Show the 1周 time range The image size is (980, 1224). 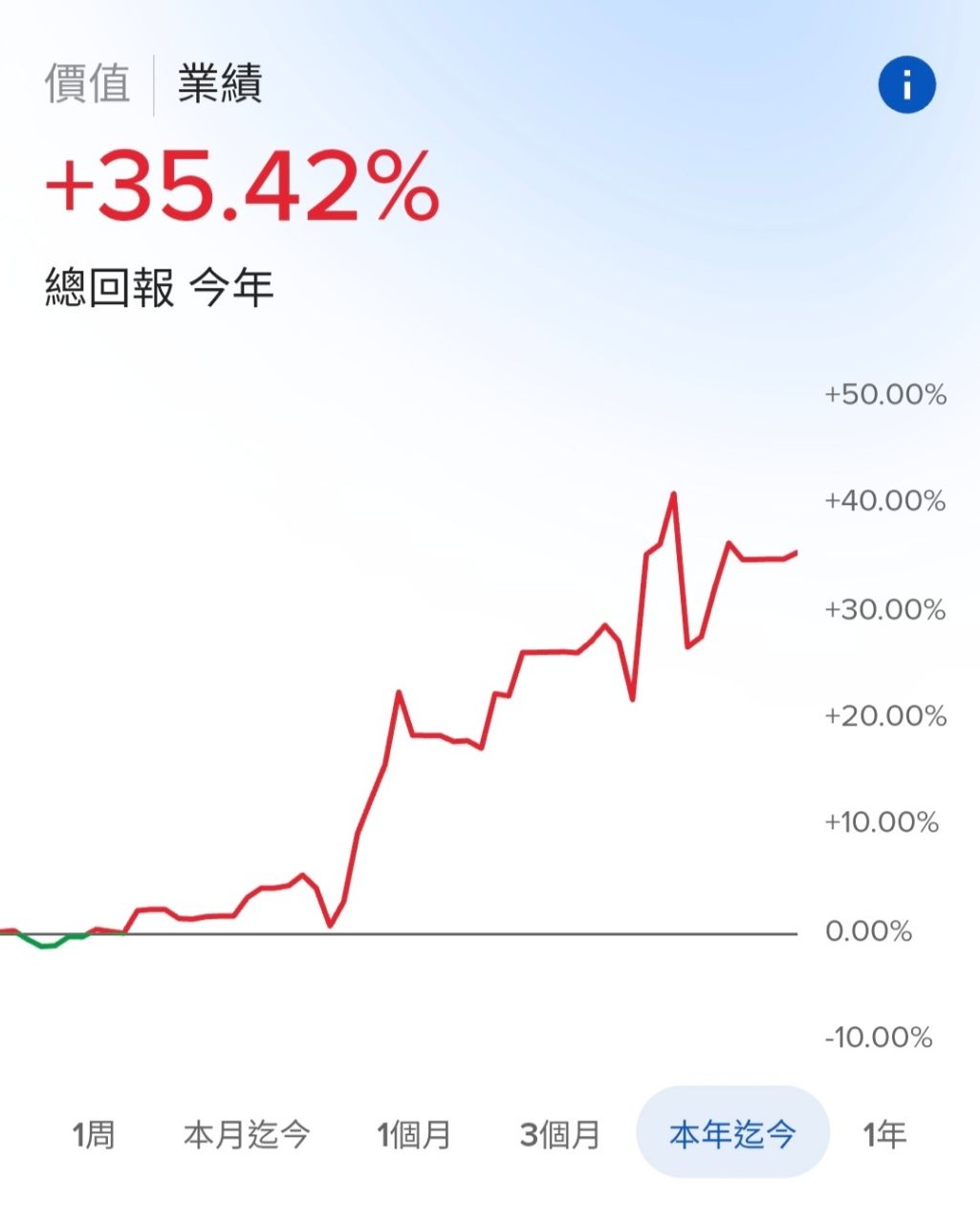[94, 1135]
